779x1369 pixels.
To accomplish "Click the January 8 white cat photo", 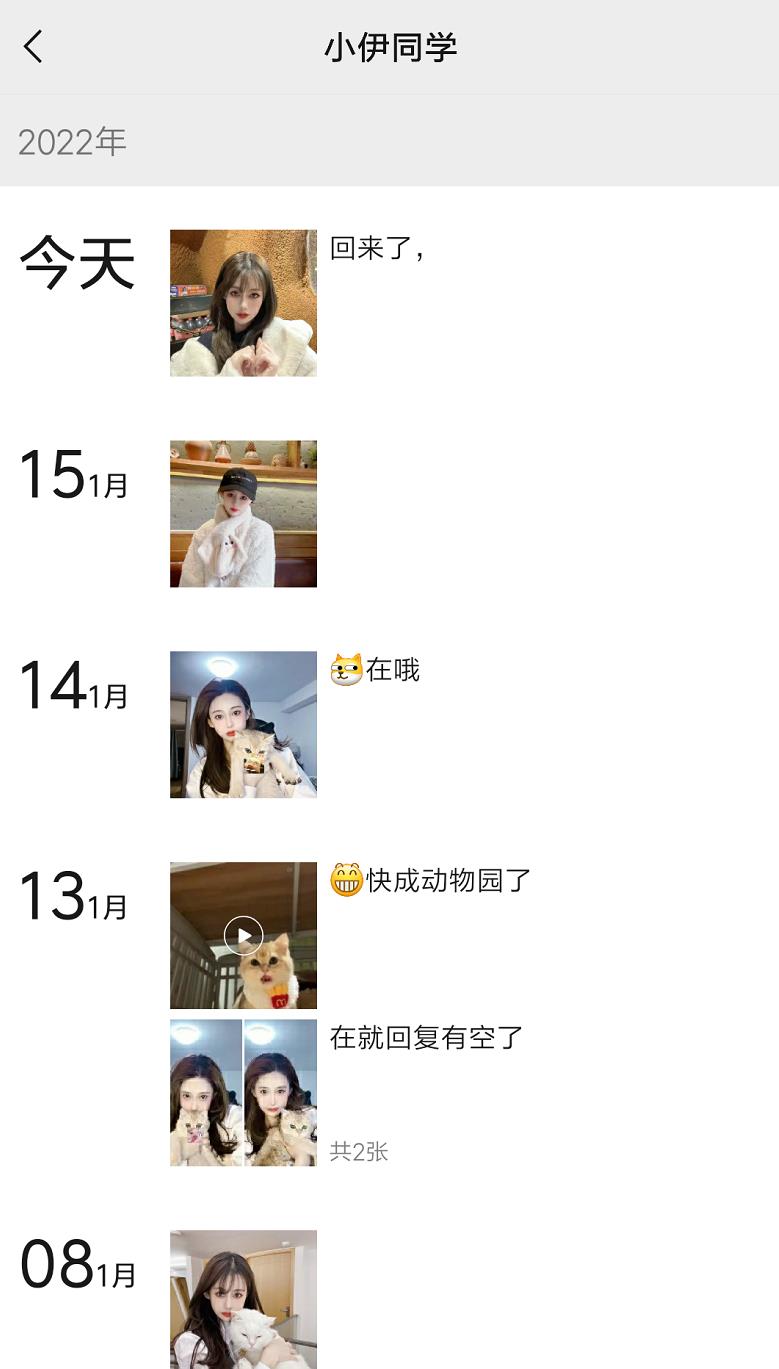I will (x=243, y=1300).
